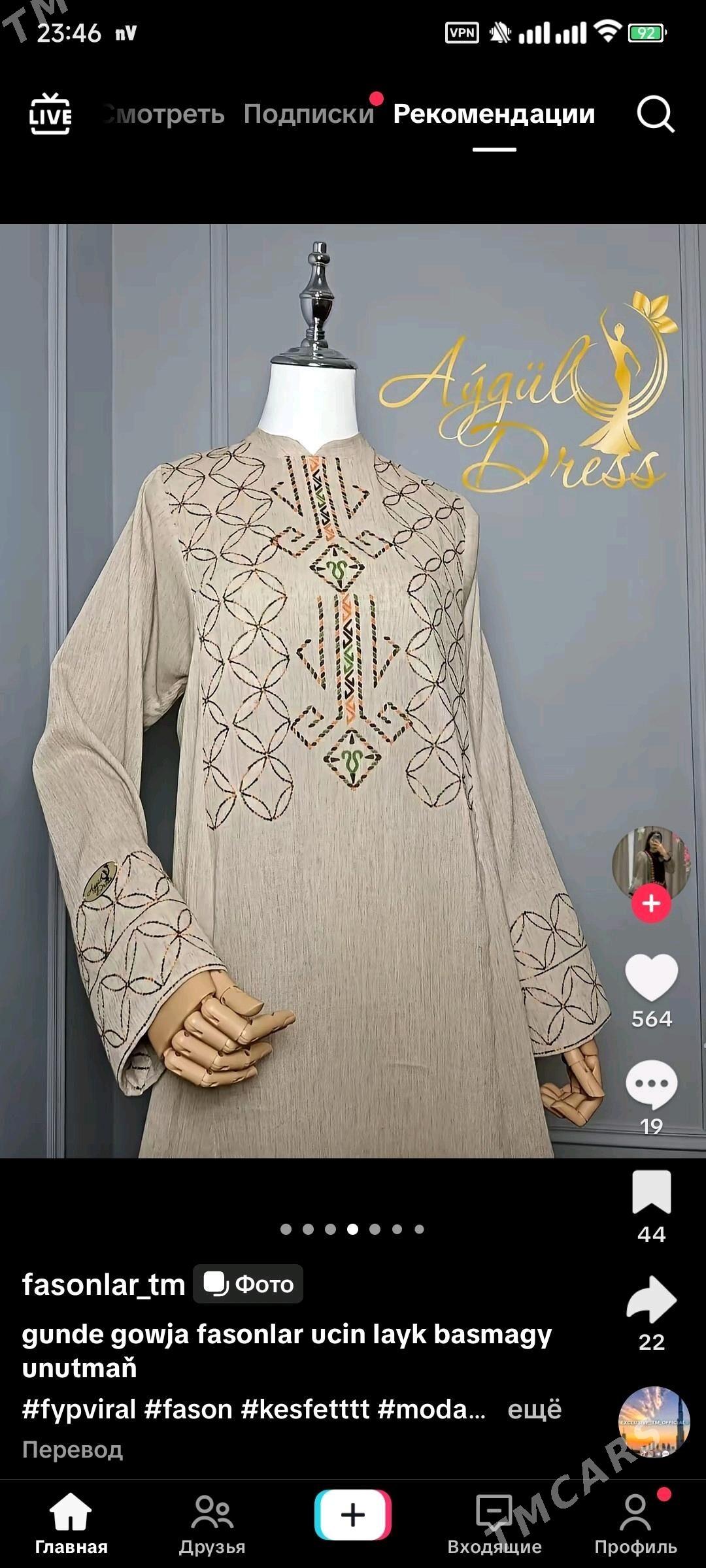The height and width of the screenshot is (1568, 706).
Task: Open the sound disc for this post
Action: pos(654,1422)
